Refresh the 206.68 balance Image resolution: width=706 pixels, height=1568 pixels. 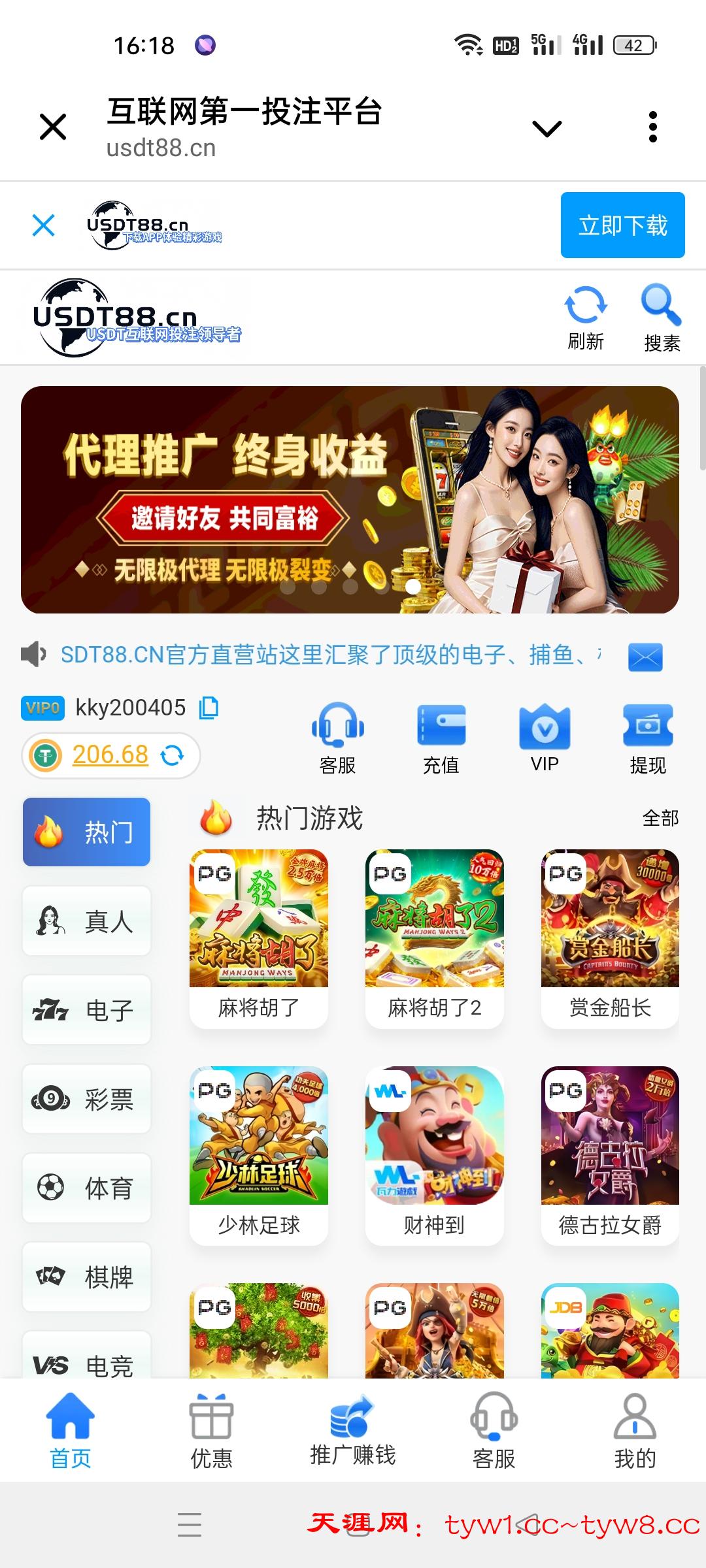pyautogui.click(x=173, y=755)
